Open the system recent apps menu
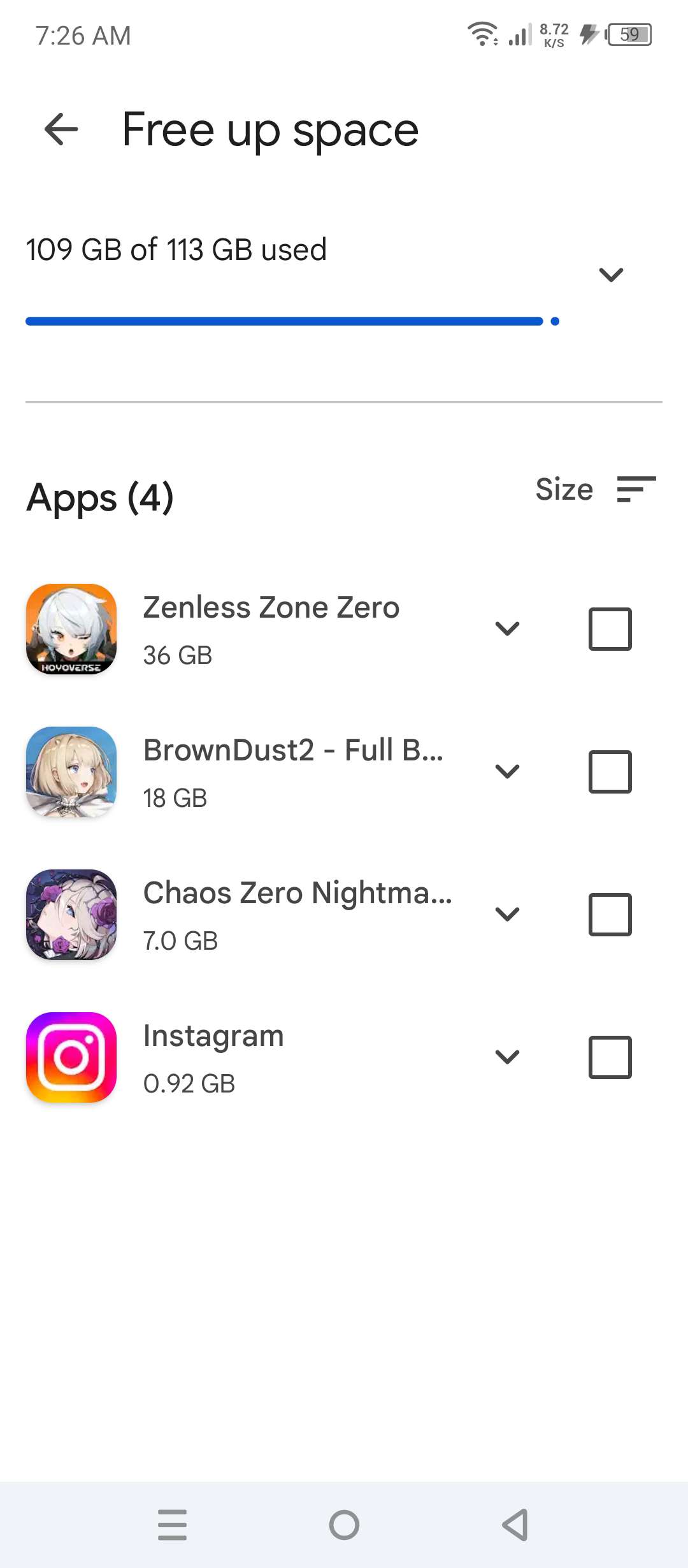 pos(173,1525)
